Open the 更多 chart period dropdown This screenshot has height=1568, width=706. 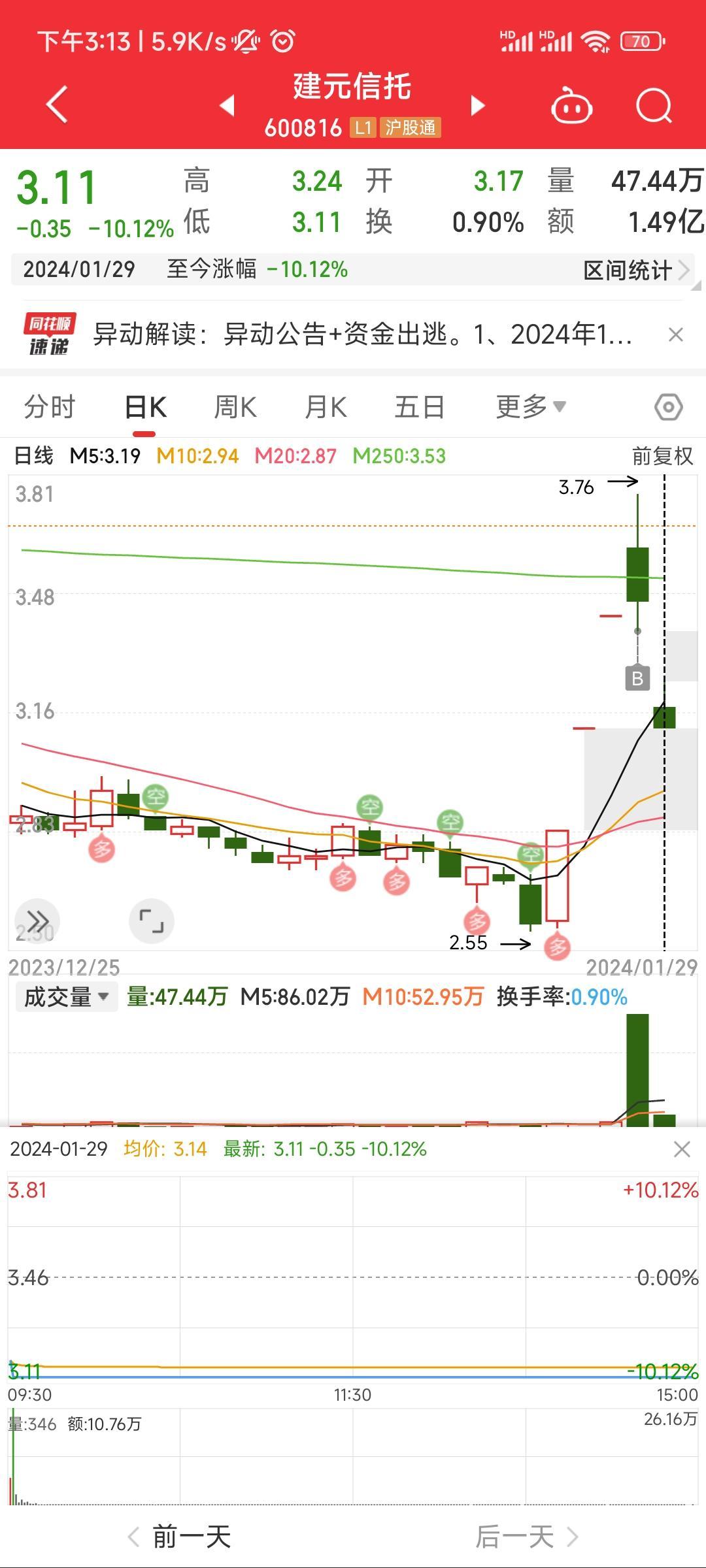[x=529, y=406]
